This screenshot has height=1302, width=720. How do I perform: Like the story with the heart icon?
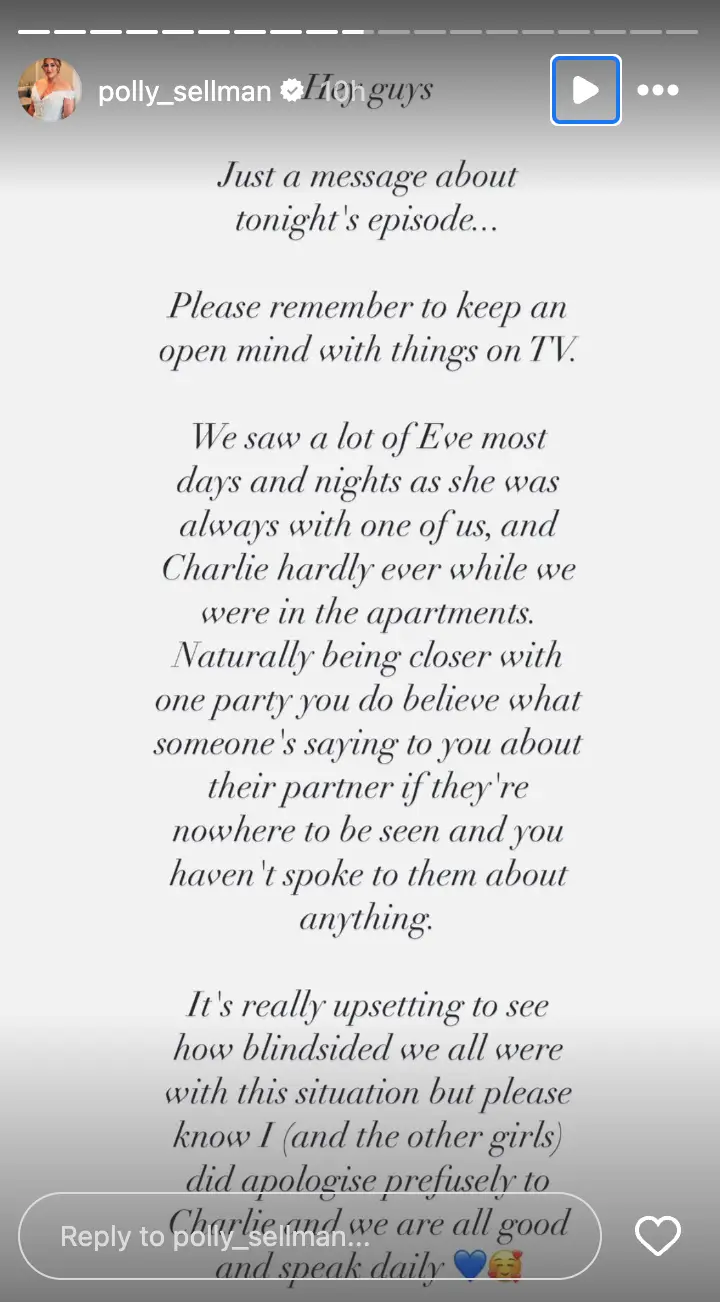657,1237
